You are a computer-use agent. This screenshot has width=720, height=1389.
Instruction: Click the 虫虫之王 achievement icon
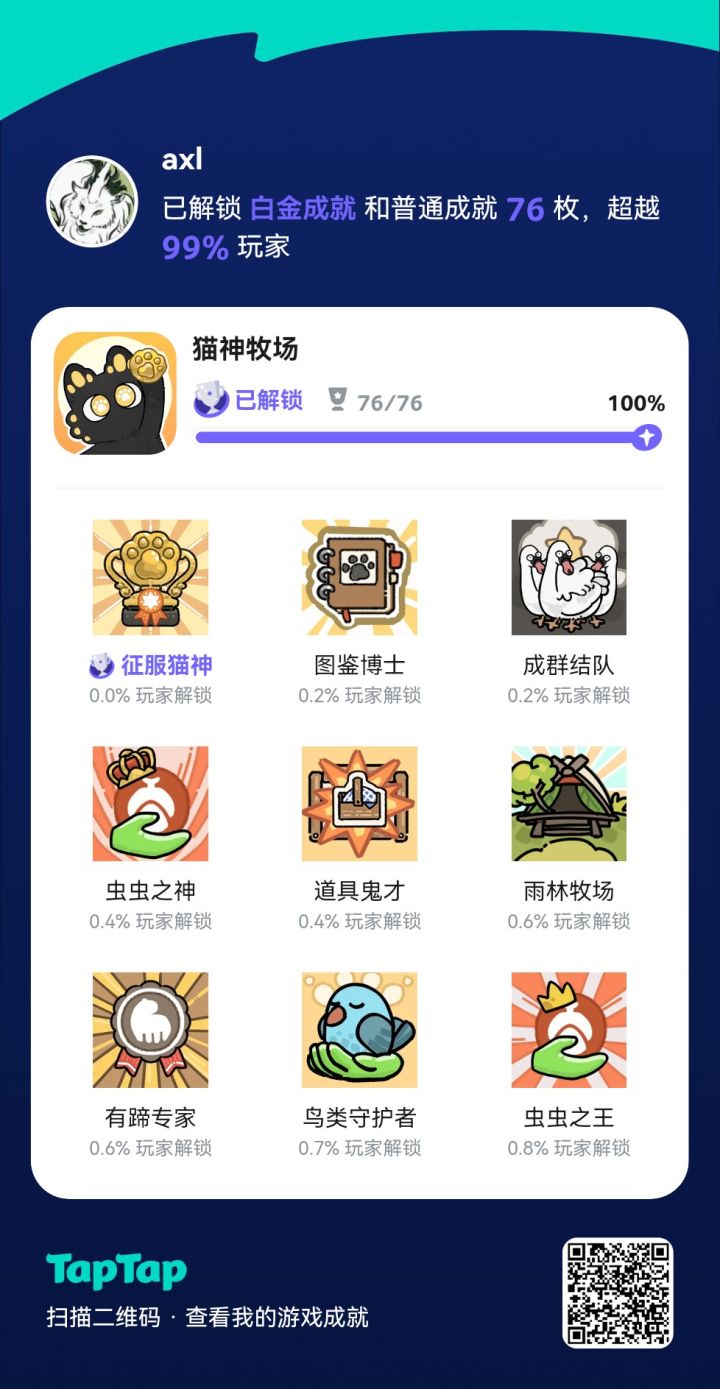click(568, 1030)
